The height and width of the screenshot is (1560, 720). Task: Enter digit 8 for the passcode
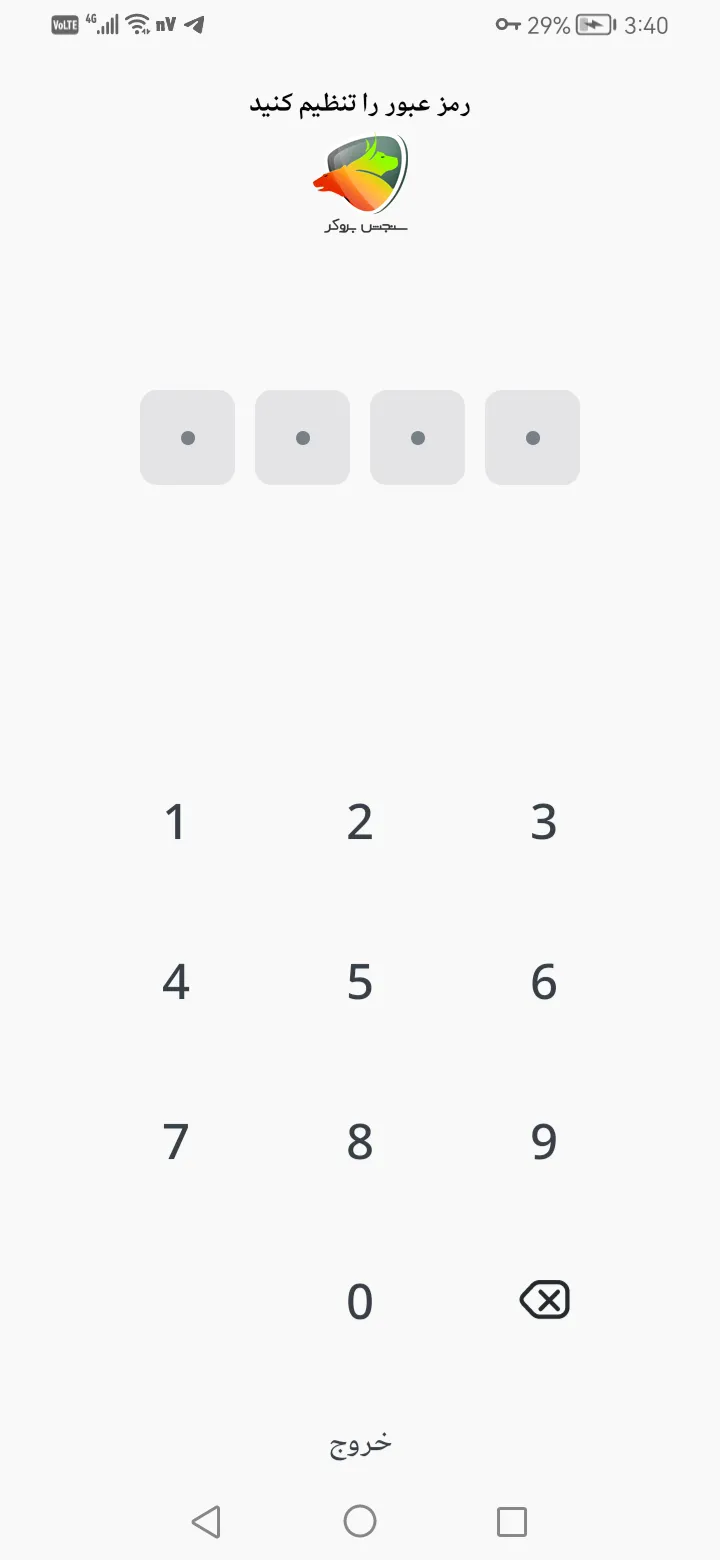click(360, 1142)
